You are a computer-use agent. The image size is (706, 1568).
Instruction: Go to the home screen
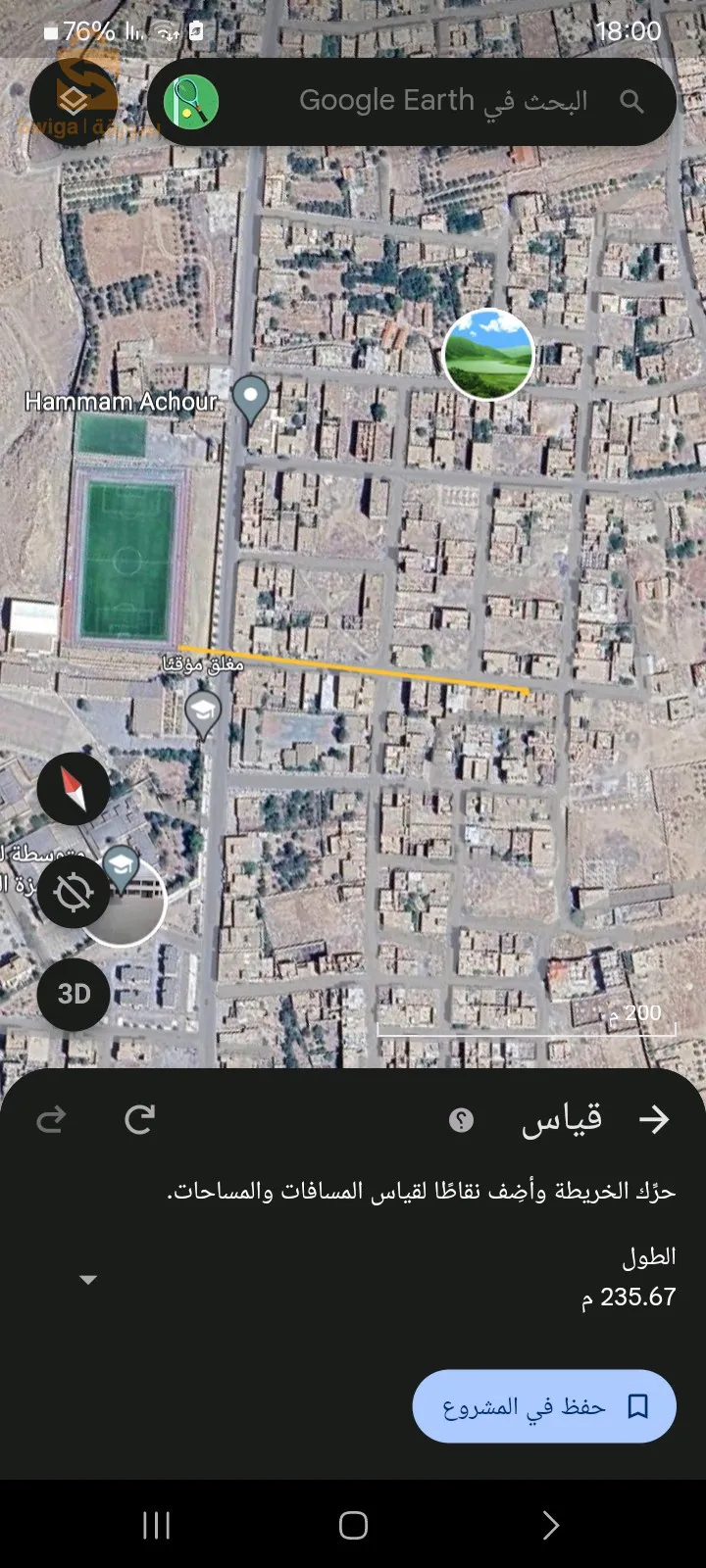[353, 1525]
